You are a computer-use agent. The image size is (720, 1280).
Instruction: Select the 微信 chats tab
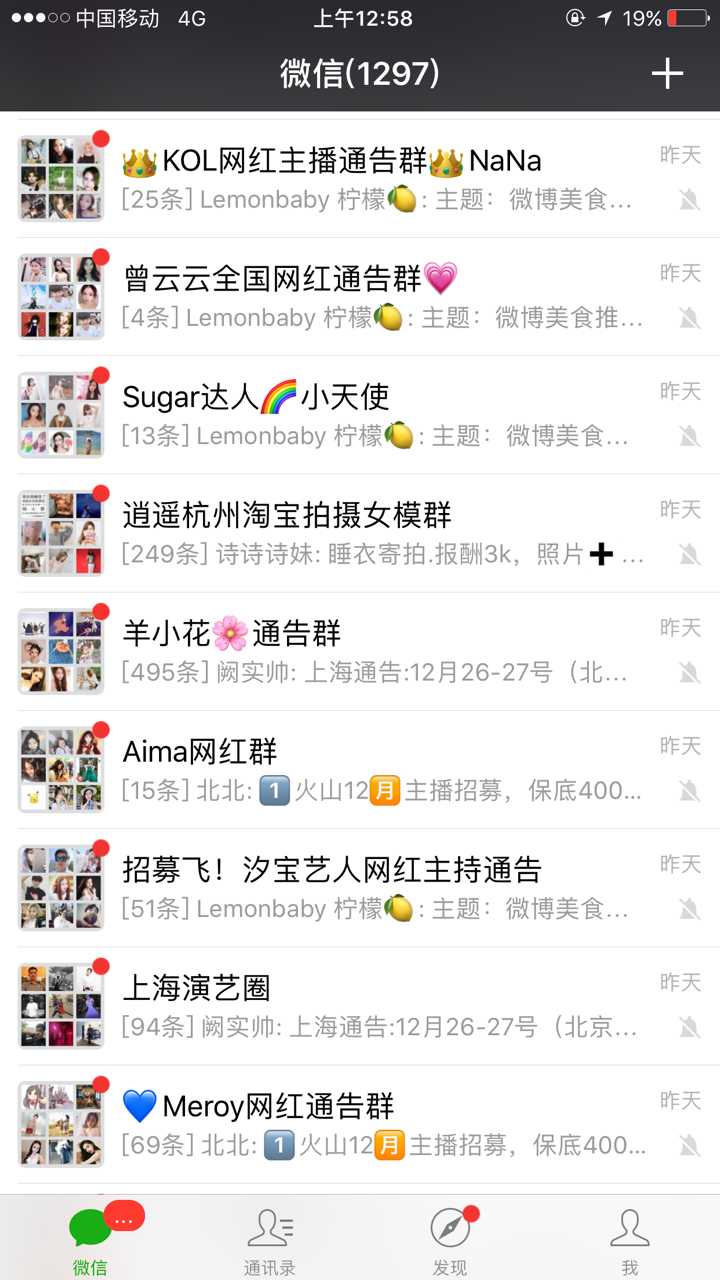tap(90, 1240)
